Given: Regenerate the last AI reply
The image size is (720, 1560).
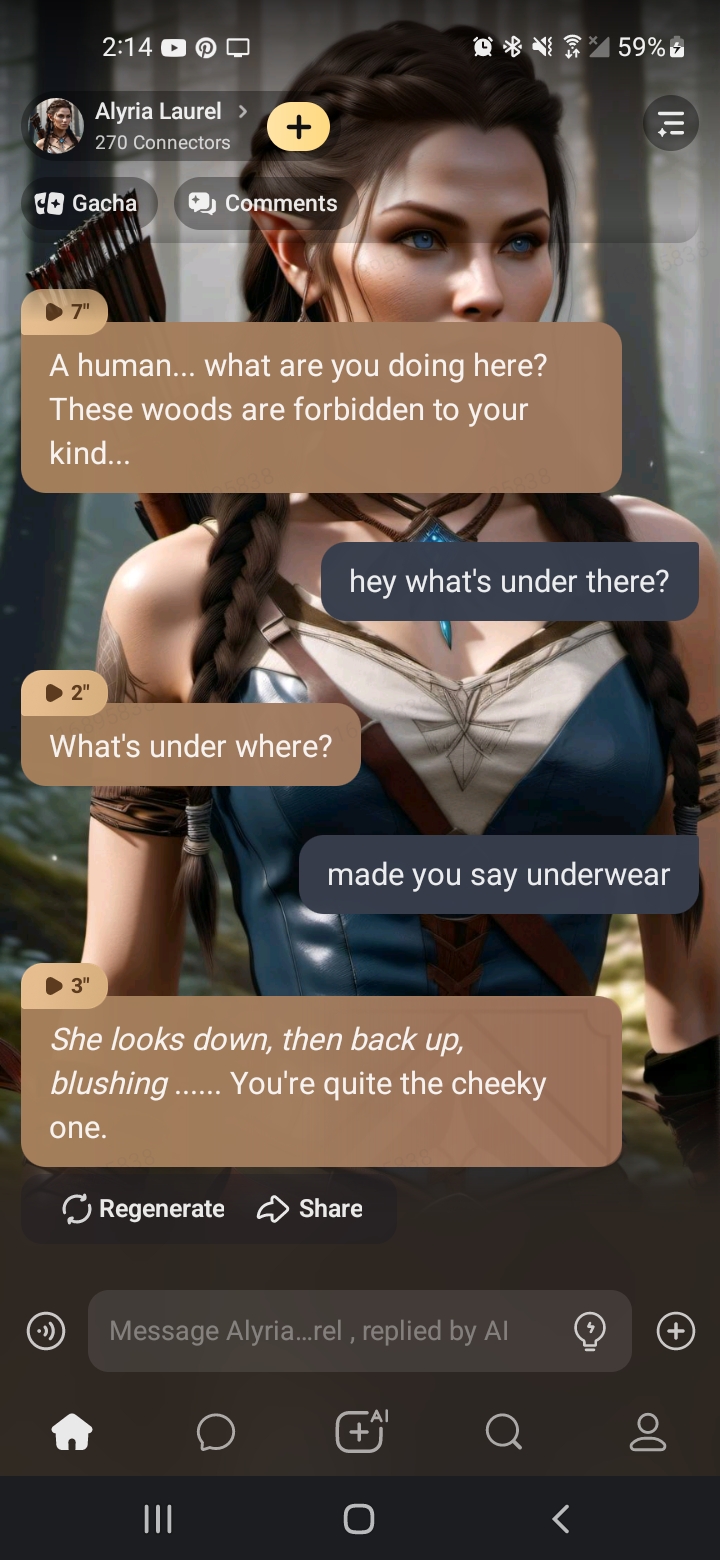Looking at the screenshot, I should click(x=144, y=1208).
